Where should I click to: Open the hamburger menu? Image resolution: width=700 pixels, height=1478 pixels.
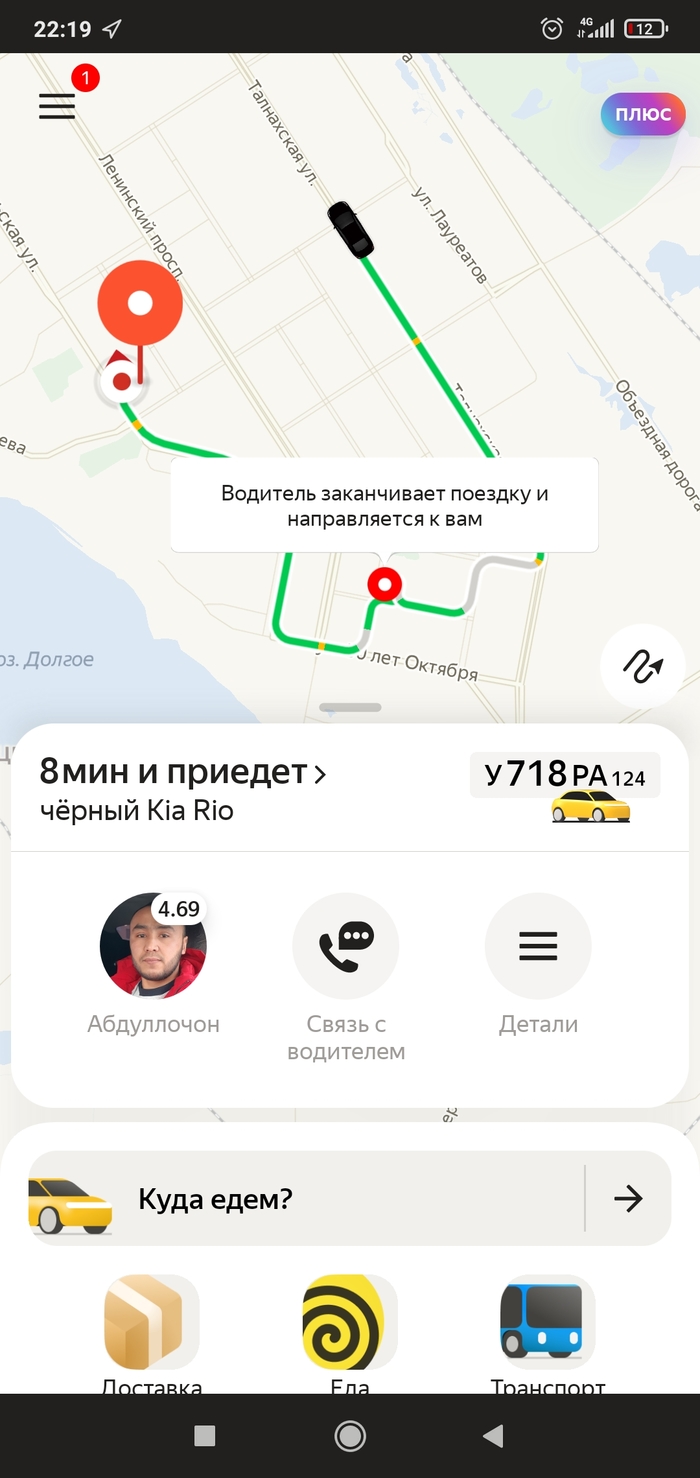57,106
